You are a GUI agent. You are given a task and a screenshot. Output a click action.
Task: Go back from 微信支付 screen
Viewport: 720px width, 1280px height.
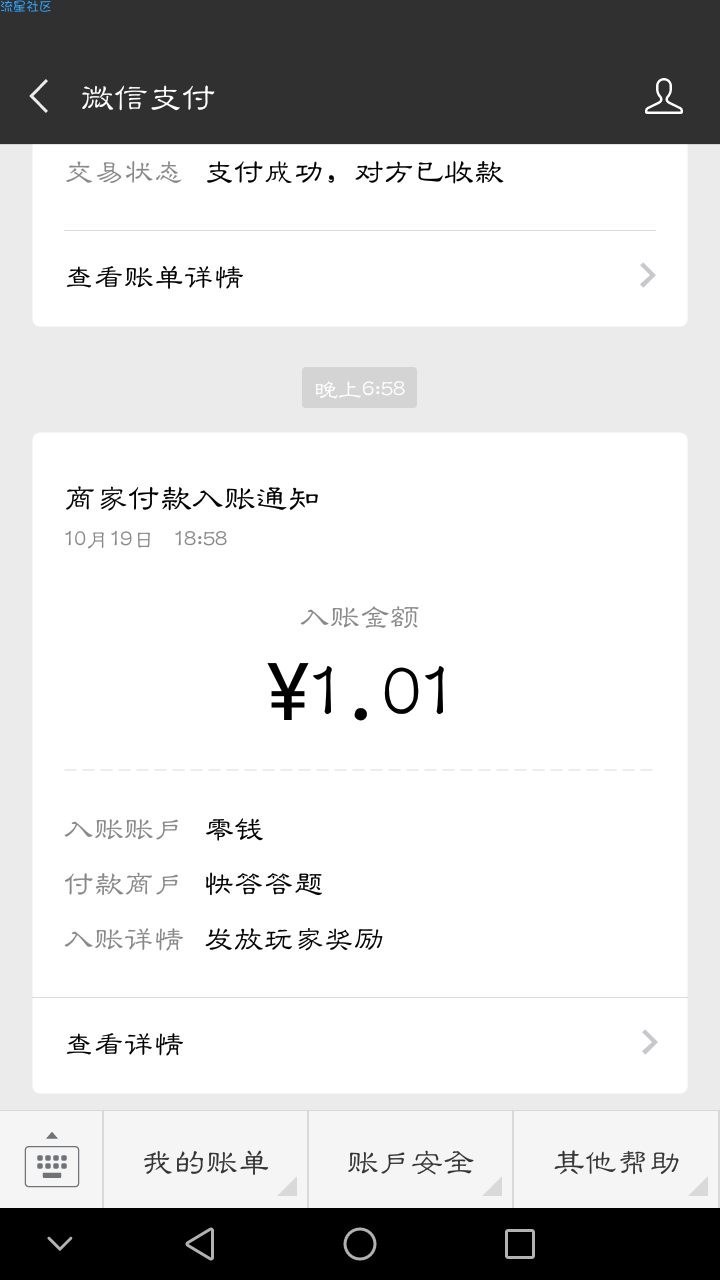(x=39, y=97)
